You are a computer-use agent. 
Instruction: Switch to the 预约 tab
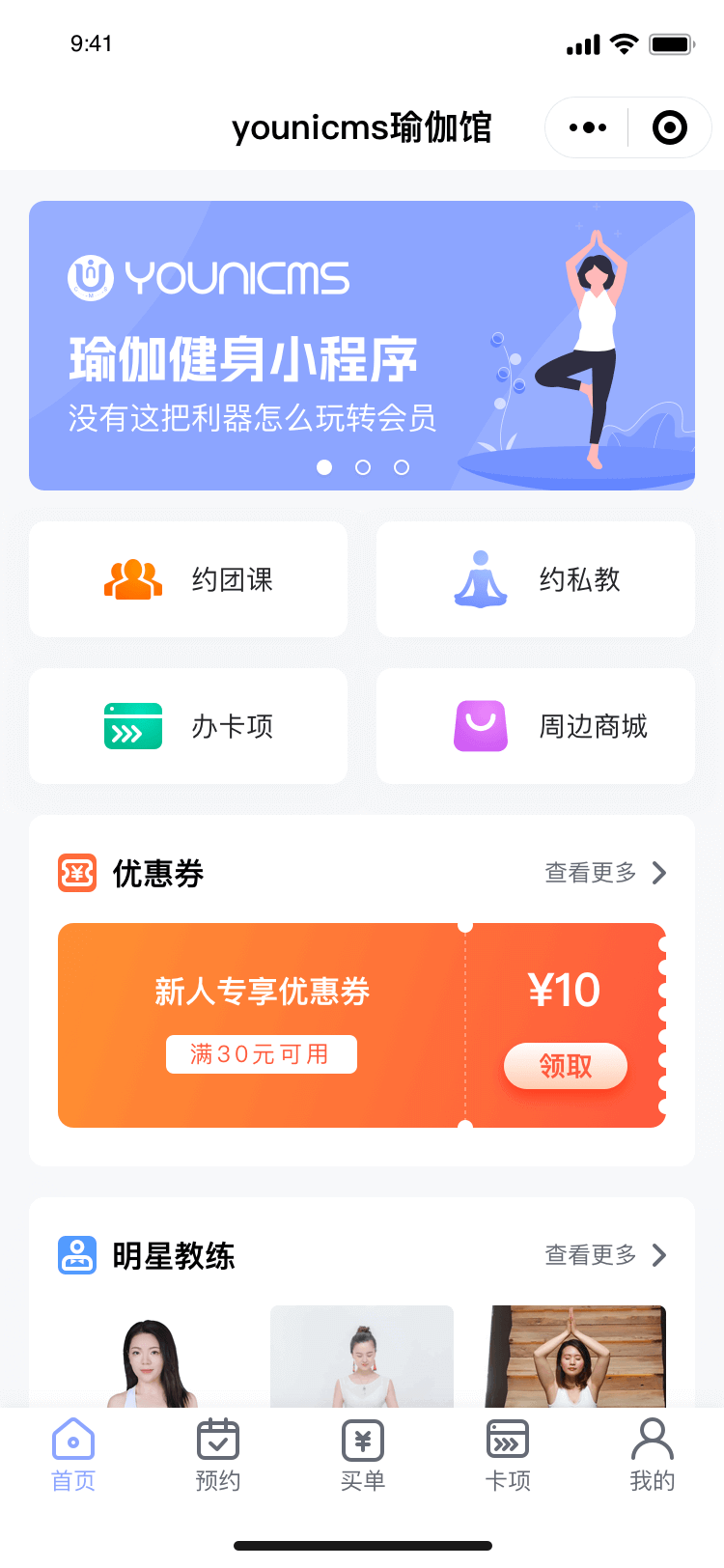218,1455
